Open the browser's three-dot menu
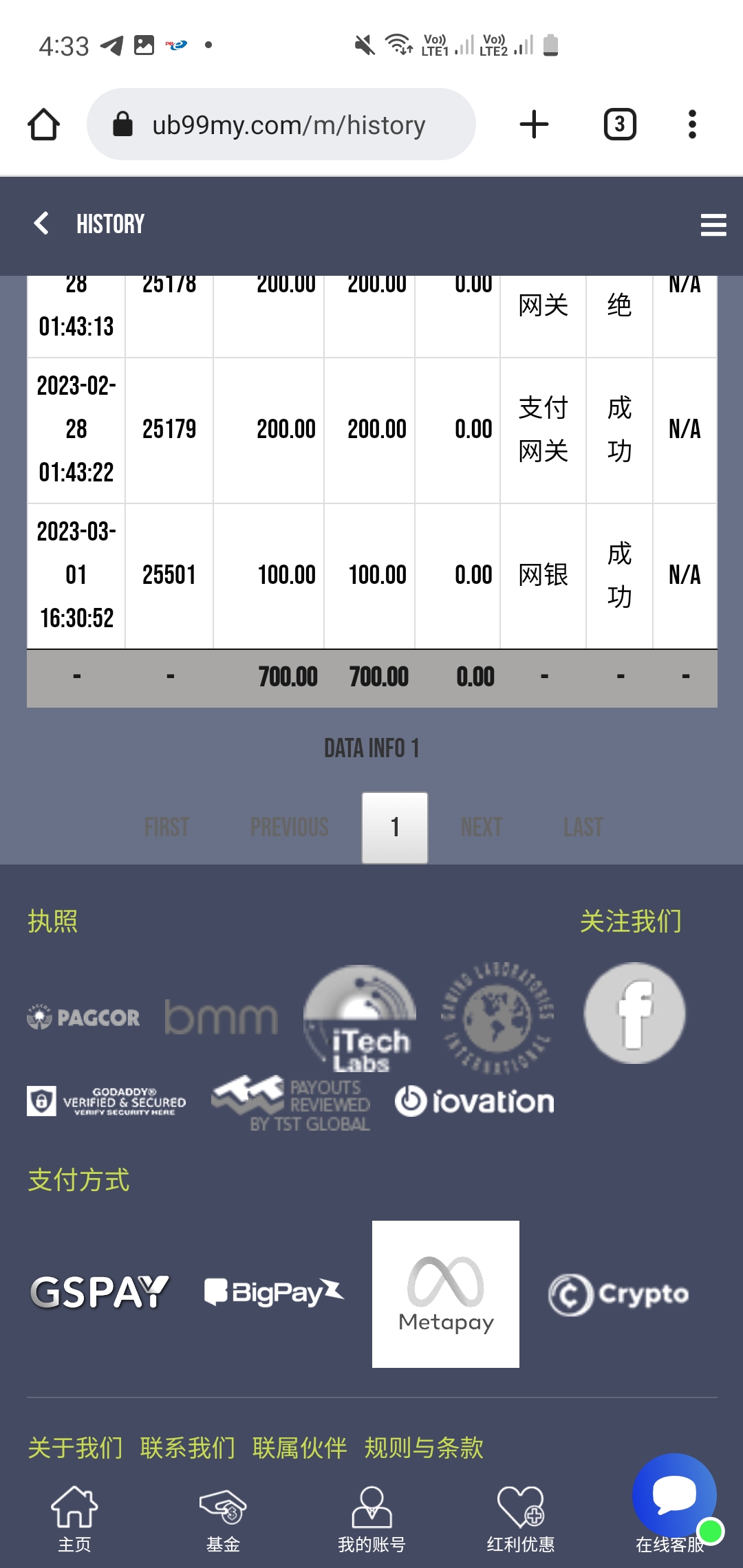Viewport: 743px width, 1568px height. [692, 124]
